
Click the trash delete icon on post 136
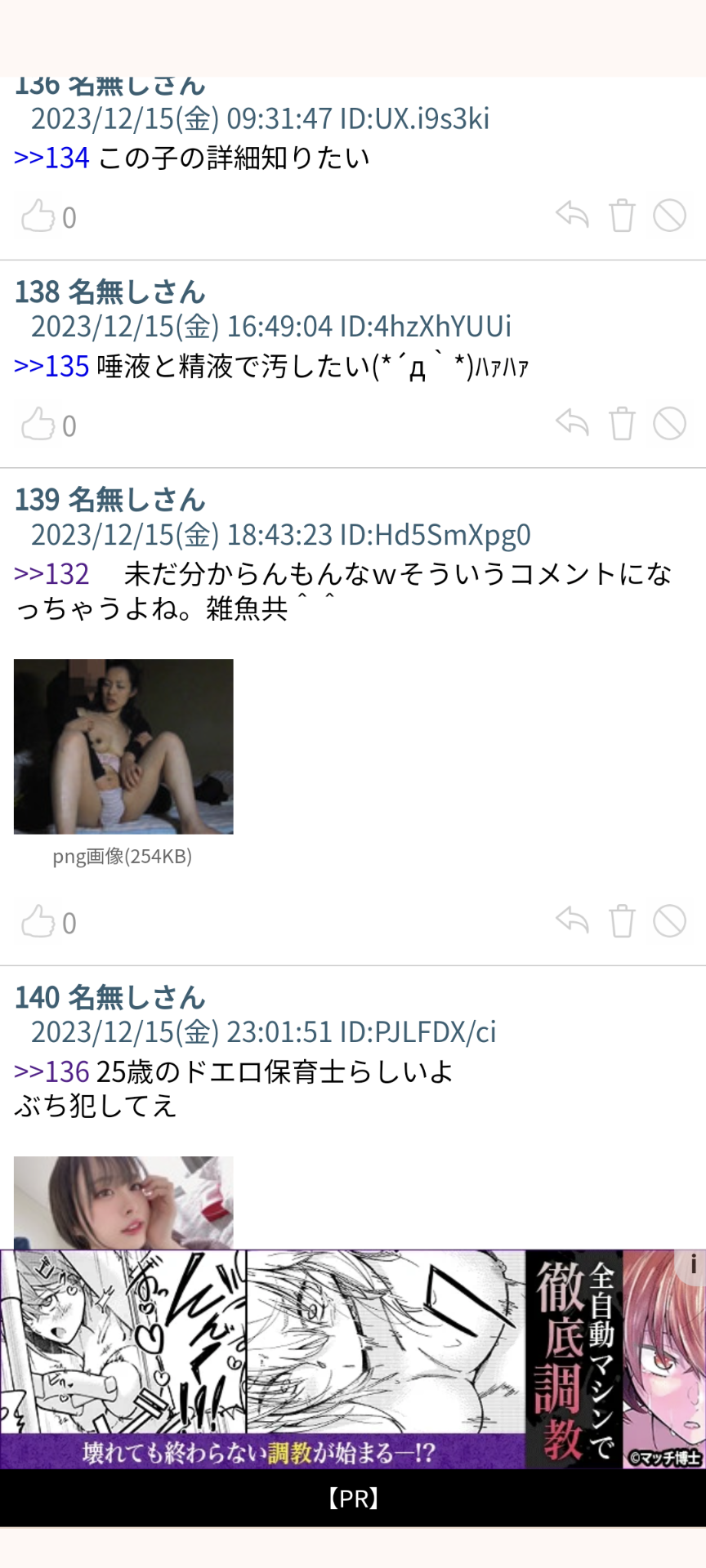click(623, 216)
